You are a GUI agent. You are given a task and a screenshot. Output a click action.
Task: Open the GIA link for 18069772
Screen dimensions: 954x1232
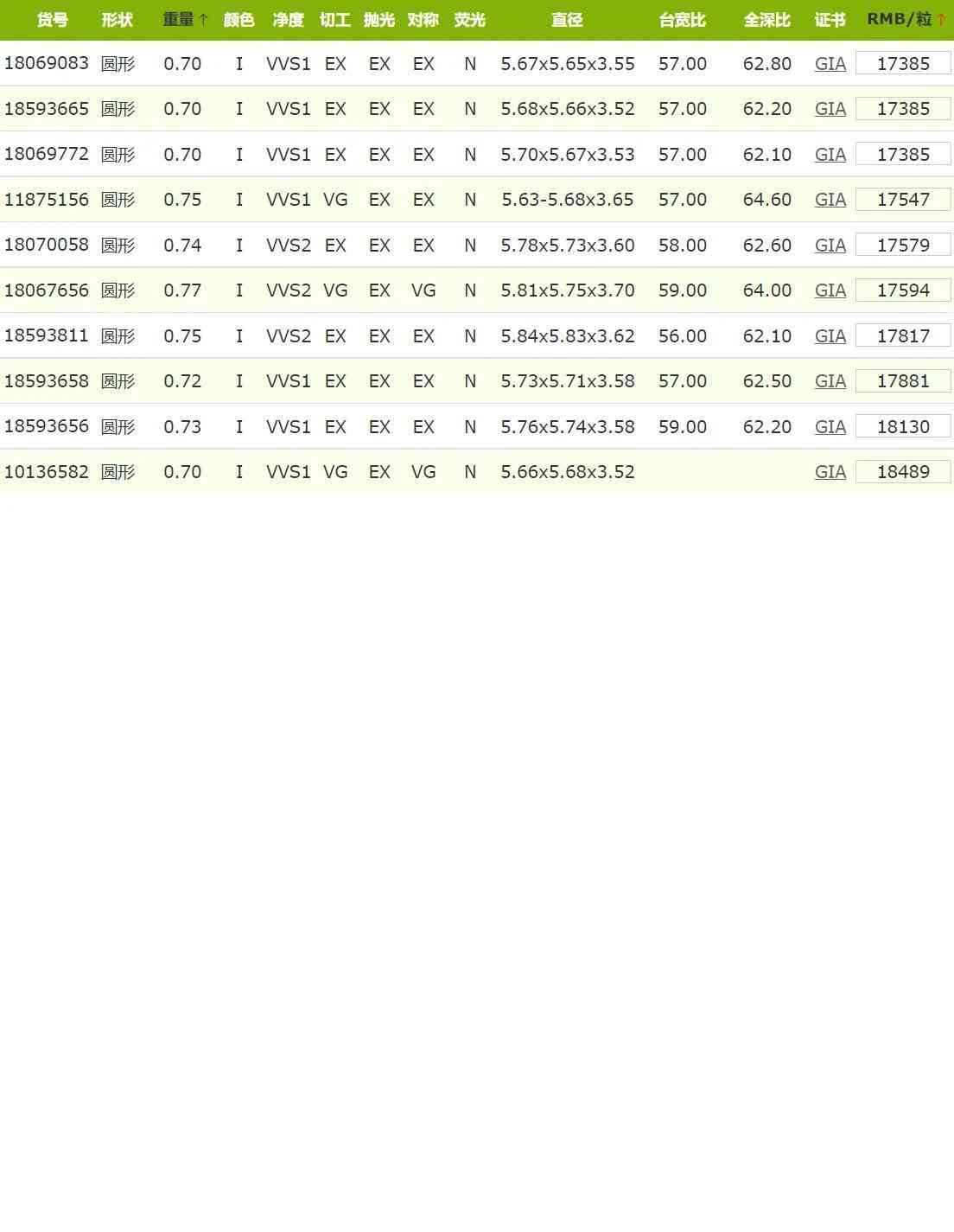(x=830, y=155)
